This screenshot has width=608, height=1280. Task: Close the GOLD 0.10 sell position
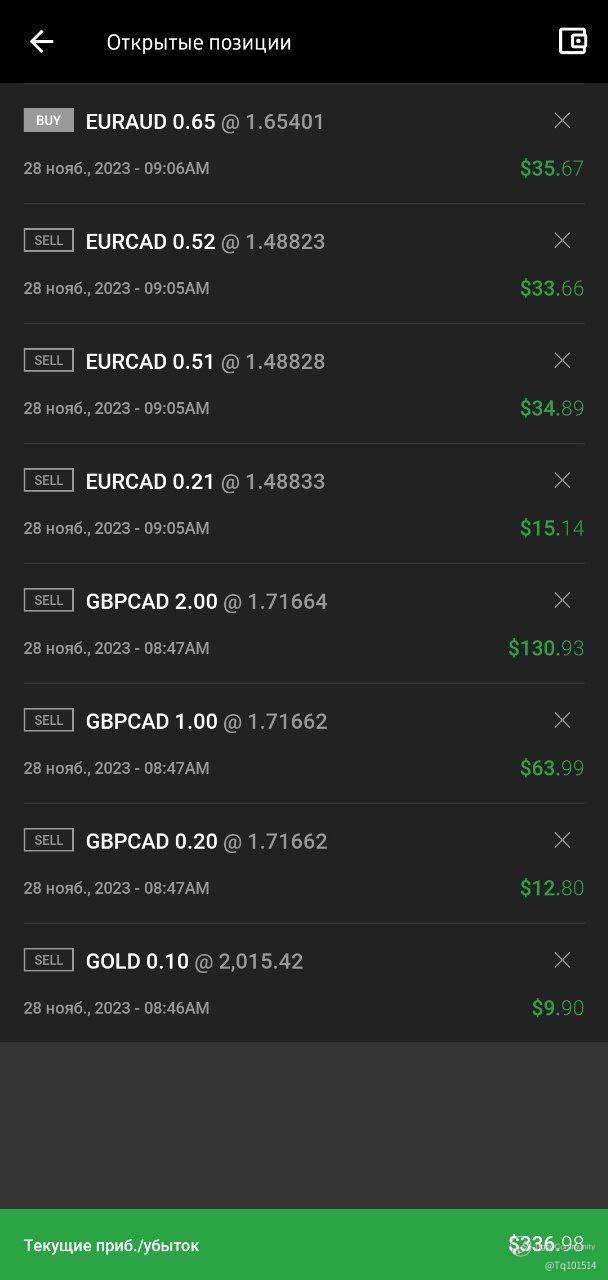pyautogui.click(x=562, y=961)
